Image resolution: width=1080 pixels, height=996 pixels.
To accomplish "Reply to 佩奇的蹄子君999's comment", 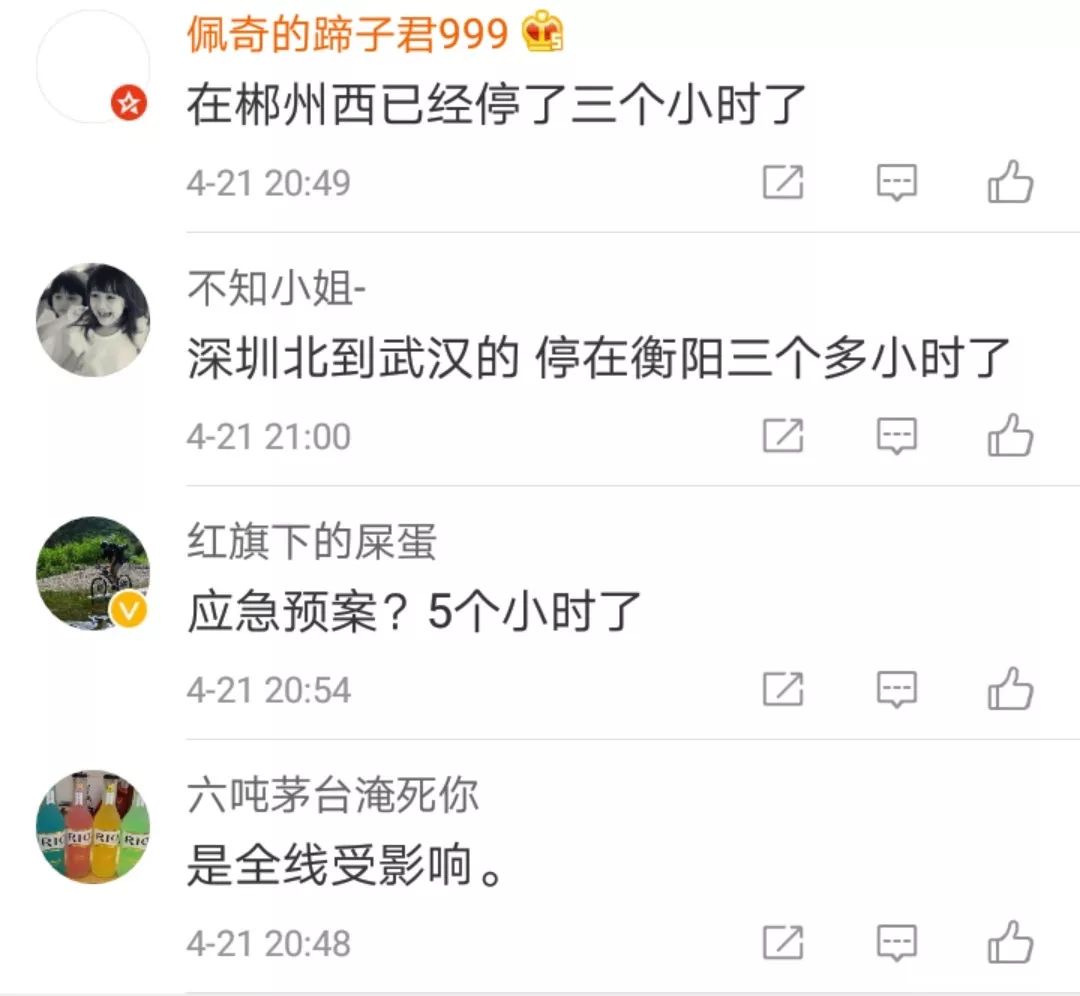I will (x=896, y=183).
